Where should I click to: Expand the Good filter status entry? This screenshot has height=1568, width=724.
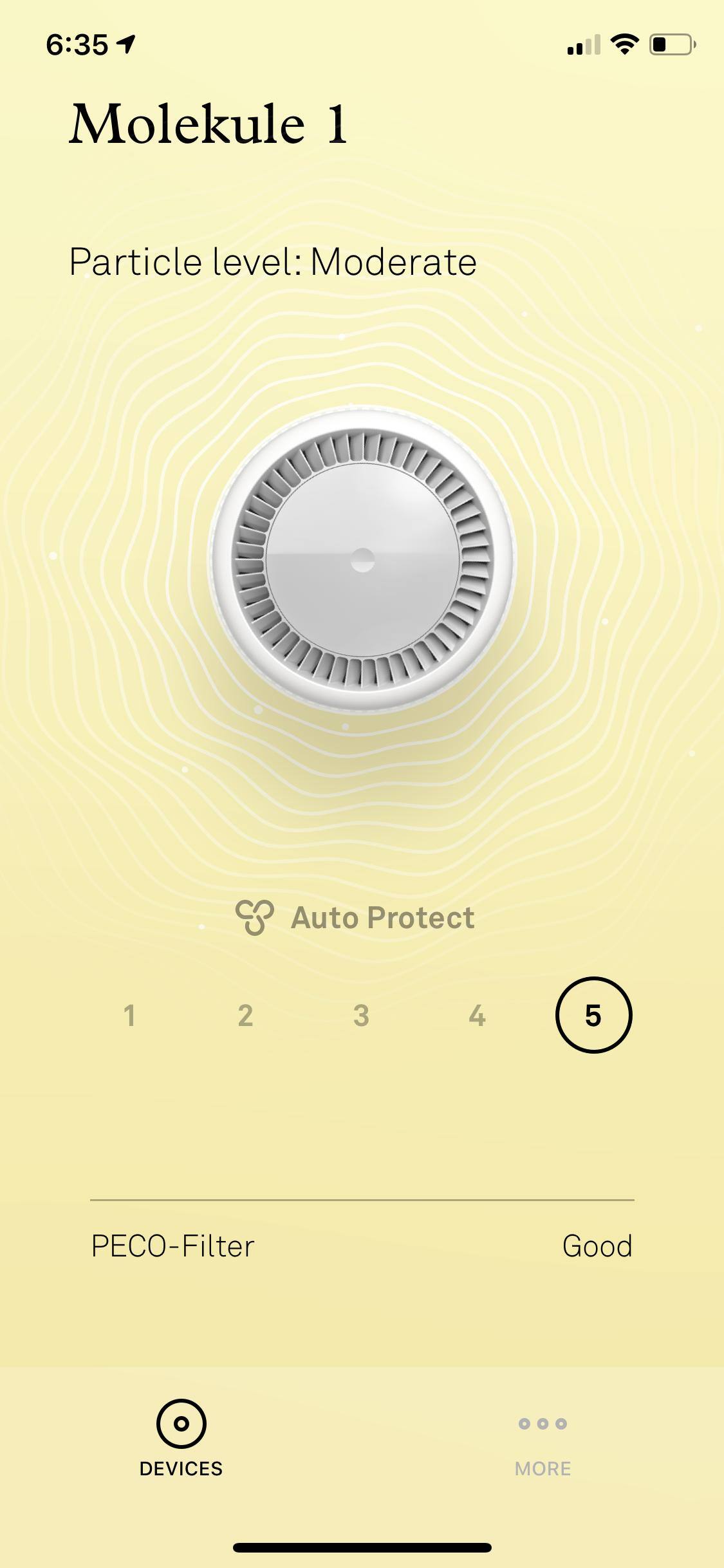click(597, 1244)
